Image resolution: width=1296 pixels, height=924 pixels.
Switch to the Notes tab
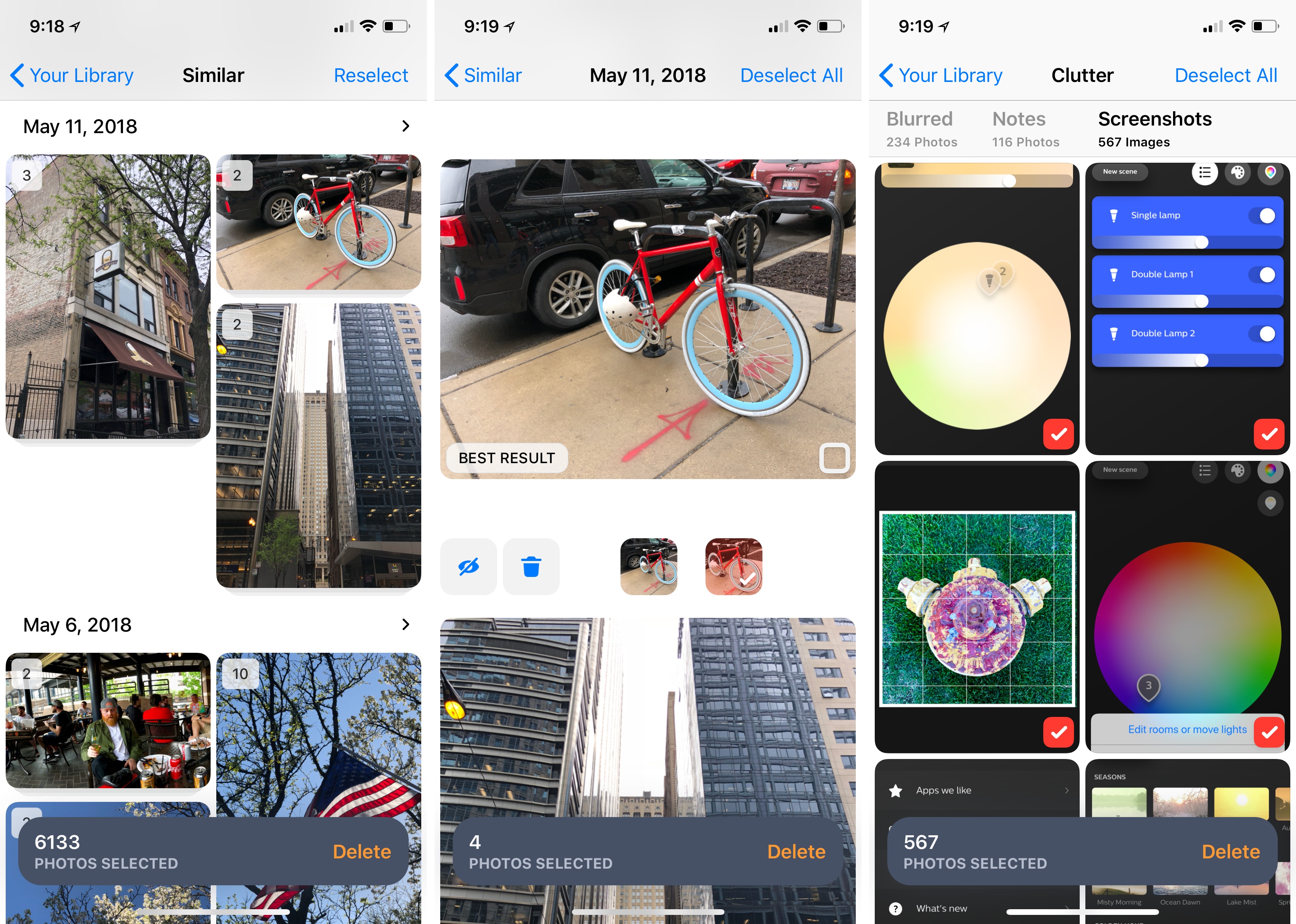[x=1025, y=129]
